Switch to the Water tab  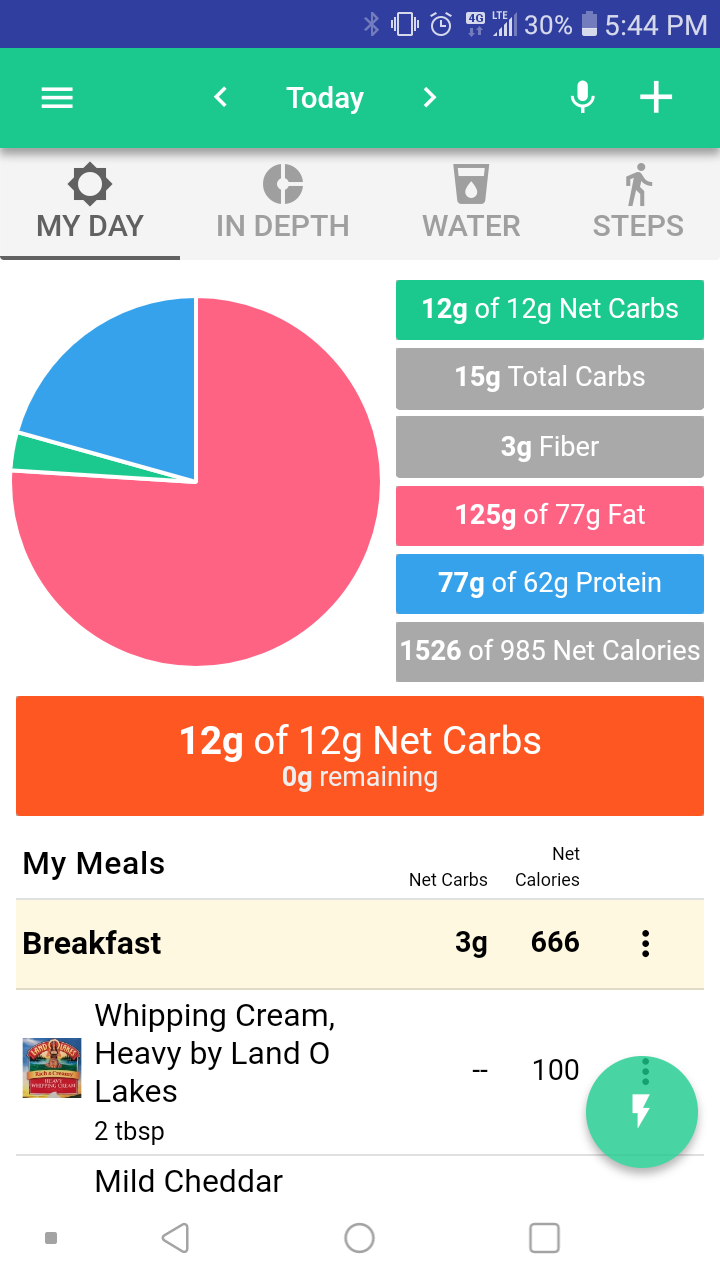(x=471, y=204)
